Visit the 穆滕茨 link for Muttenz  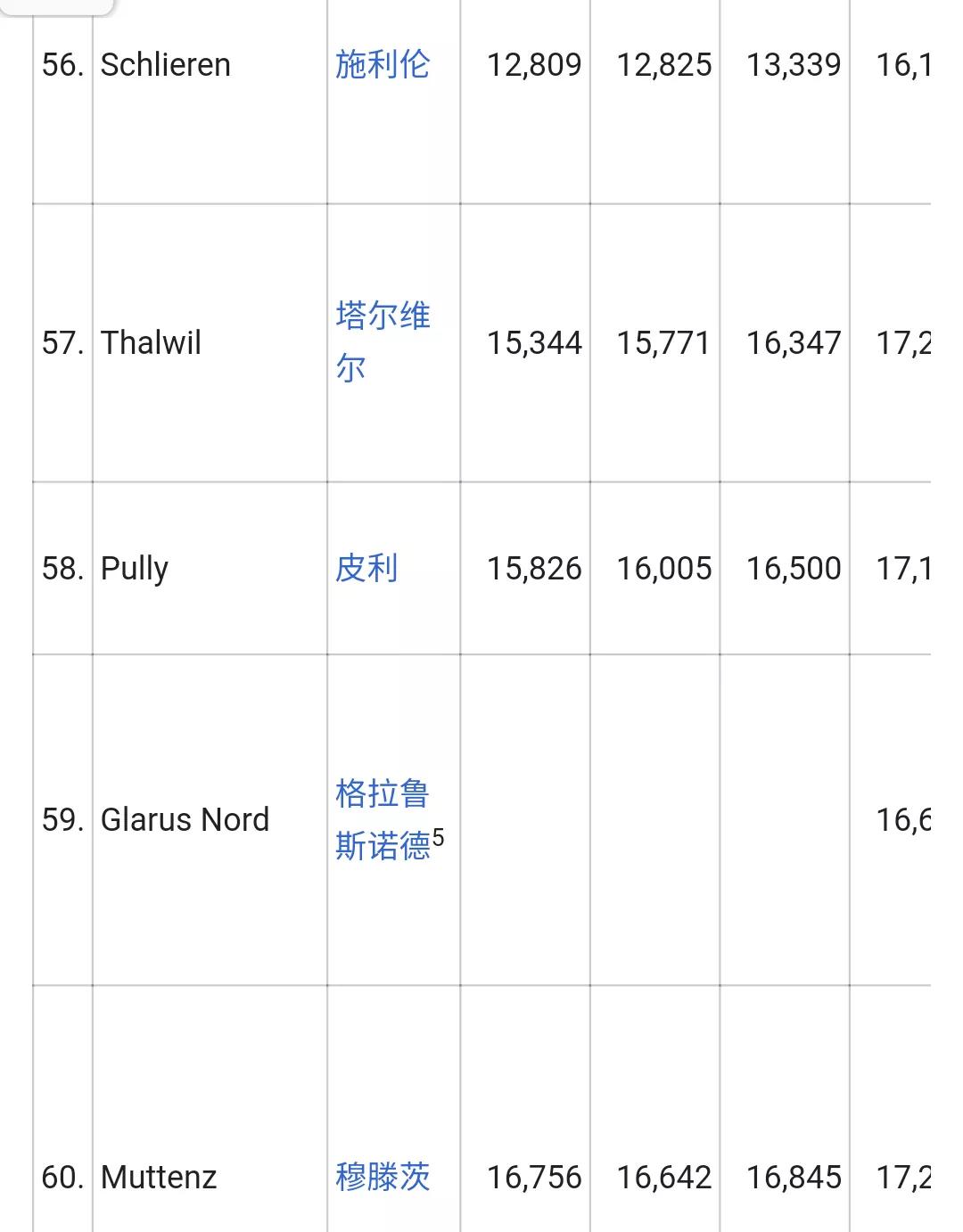coord(382,1177)
